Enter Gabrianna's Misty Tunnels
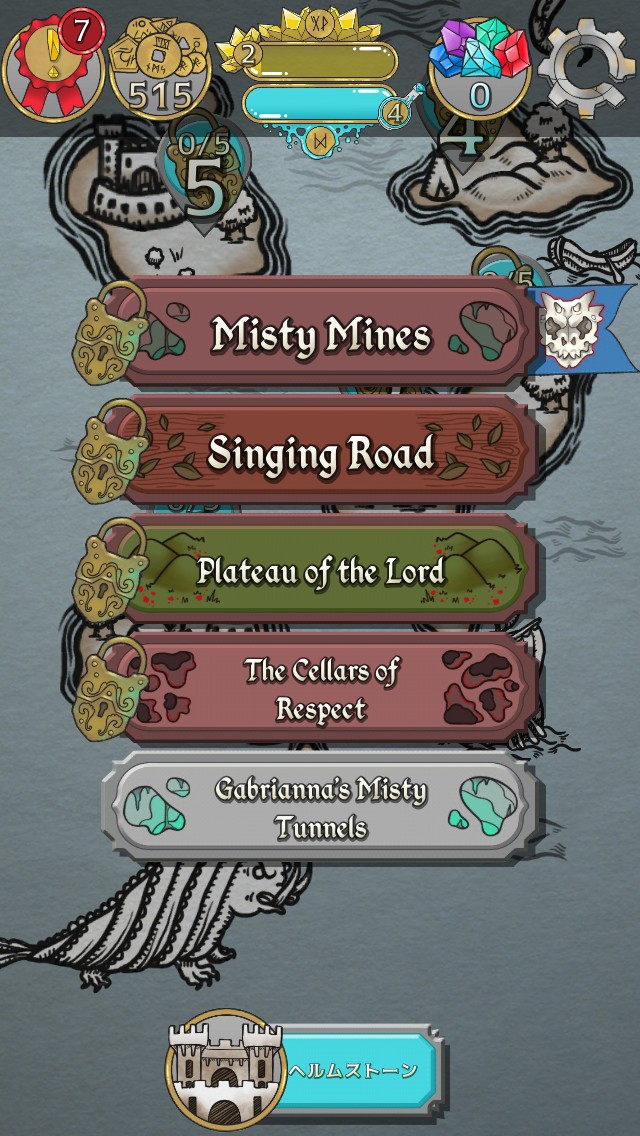 click(319, 809)
